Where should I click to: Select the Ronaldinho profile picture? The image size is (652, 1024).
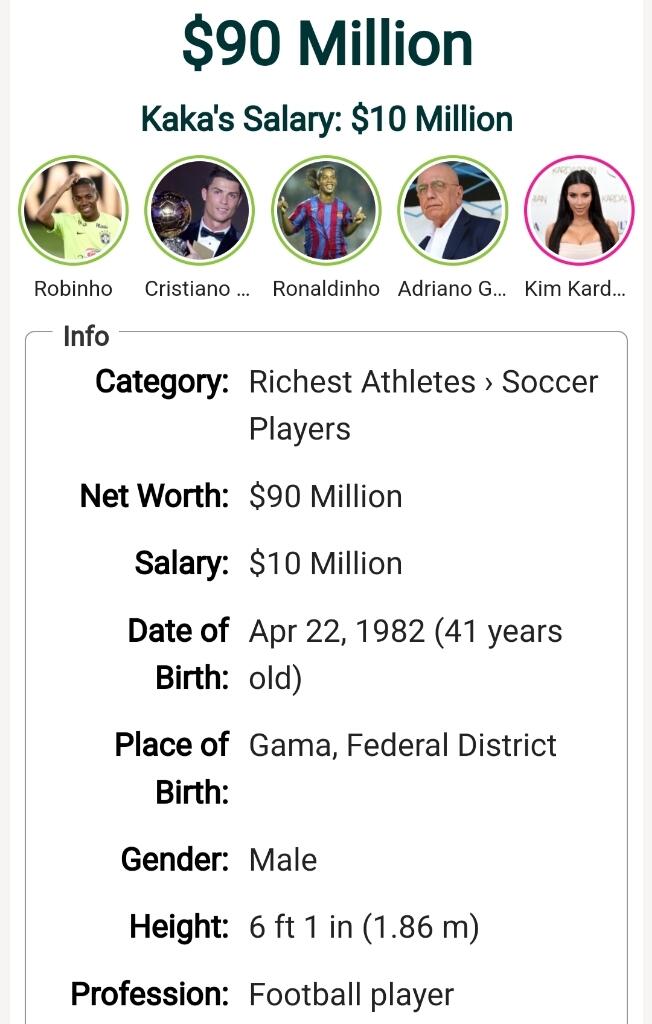pyautogui.click(x=326, y=211)
